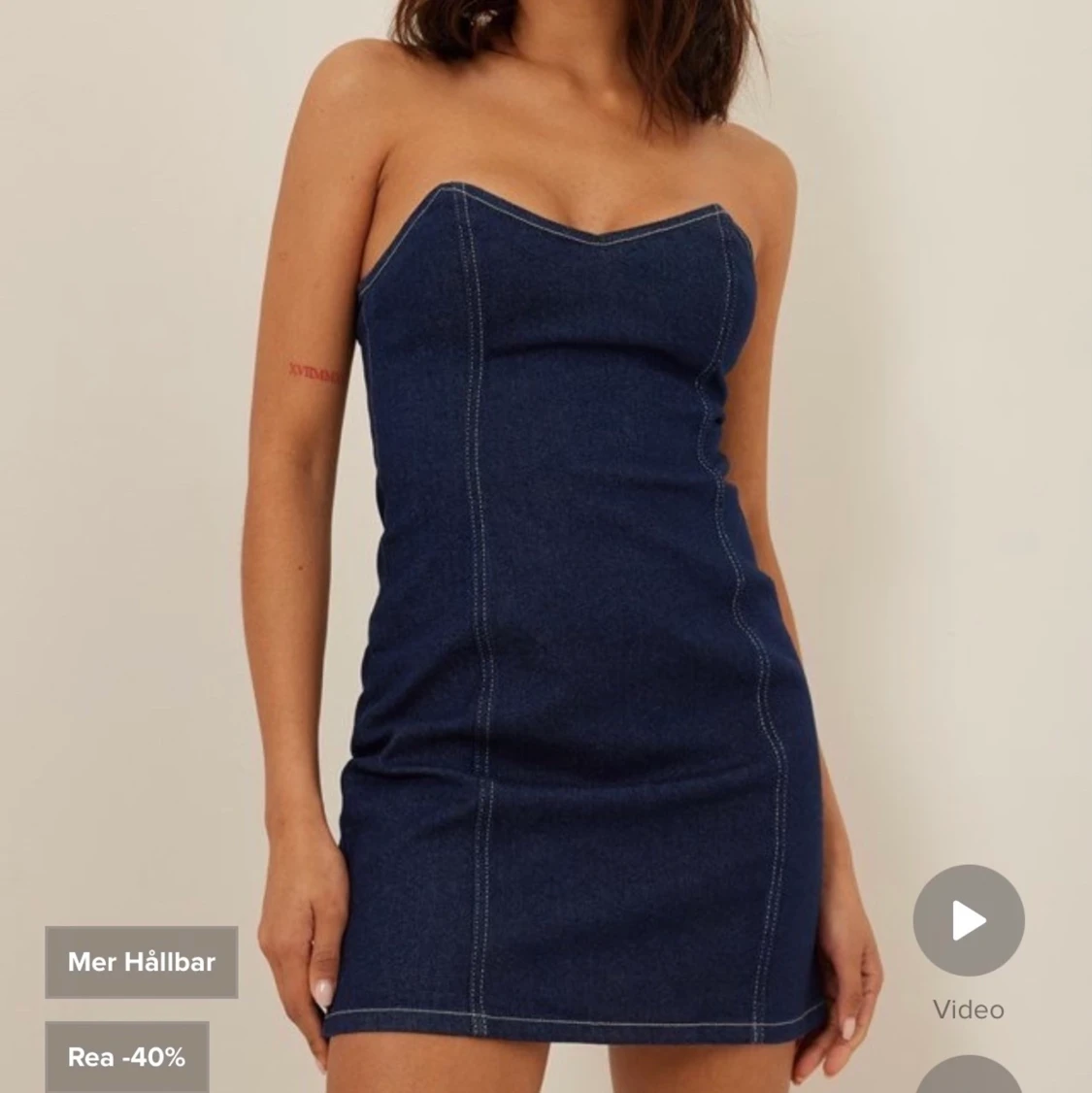Tap the Rea -40% sale badge

(127, 1056)
